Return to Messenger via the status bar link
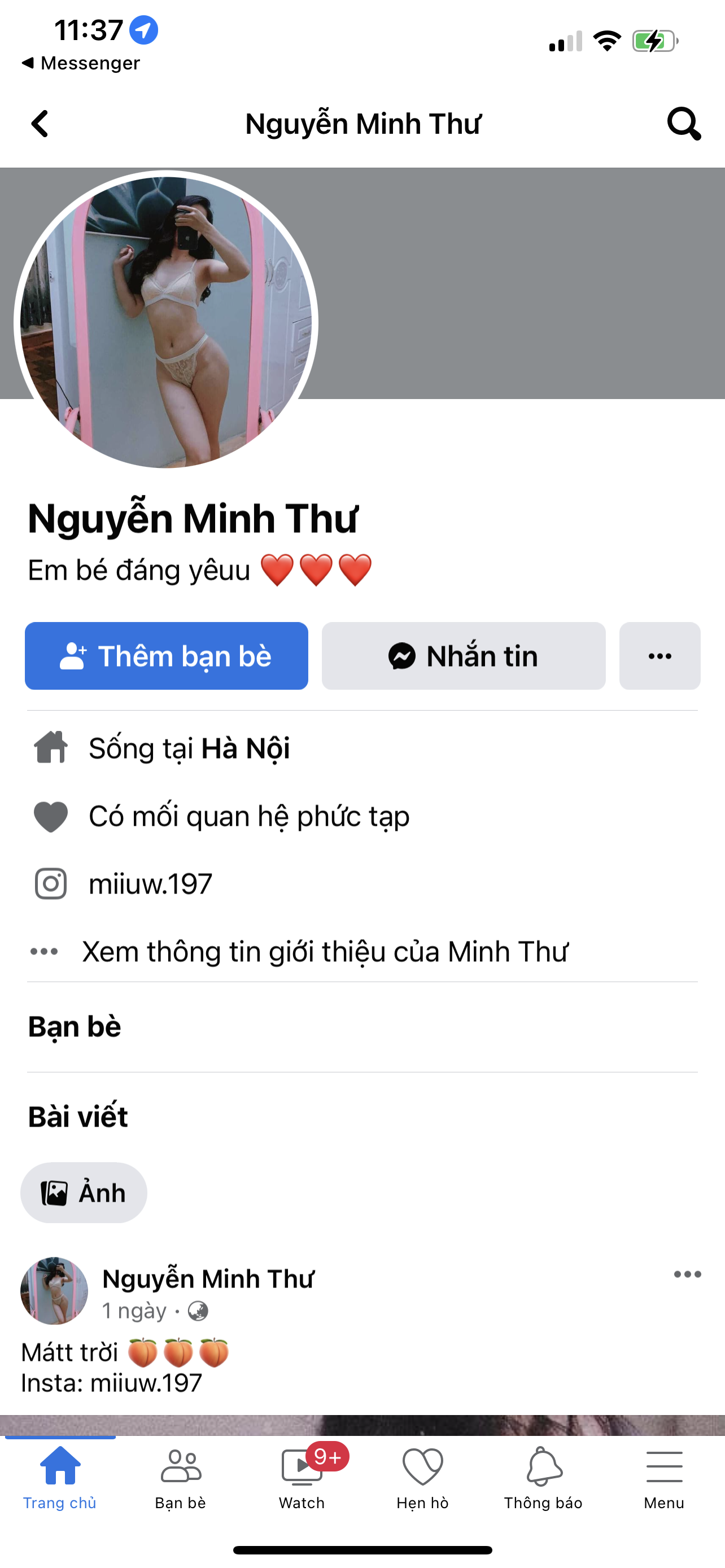This screenshot has height=1568, width=725. click(81, 63)
